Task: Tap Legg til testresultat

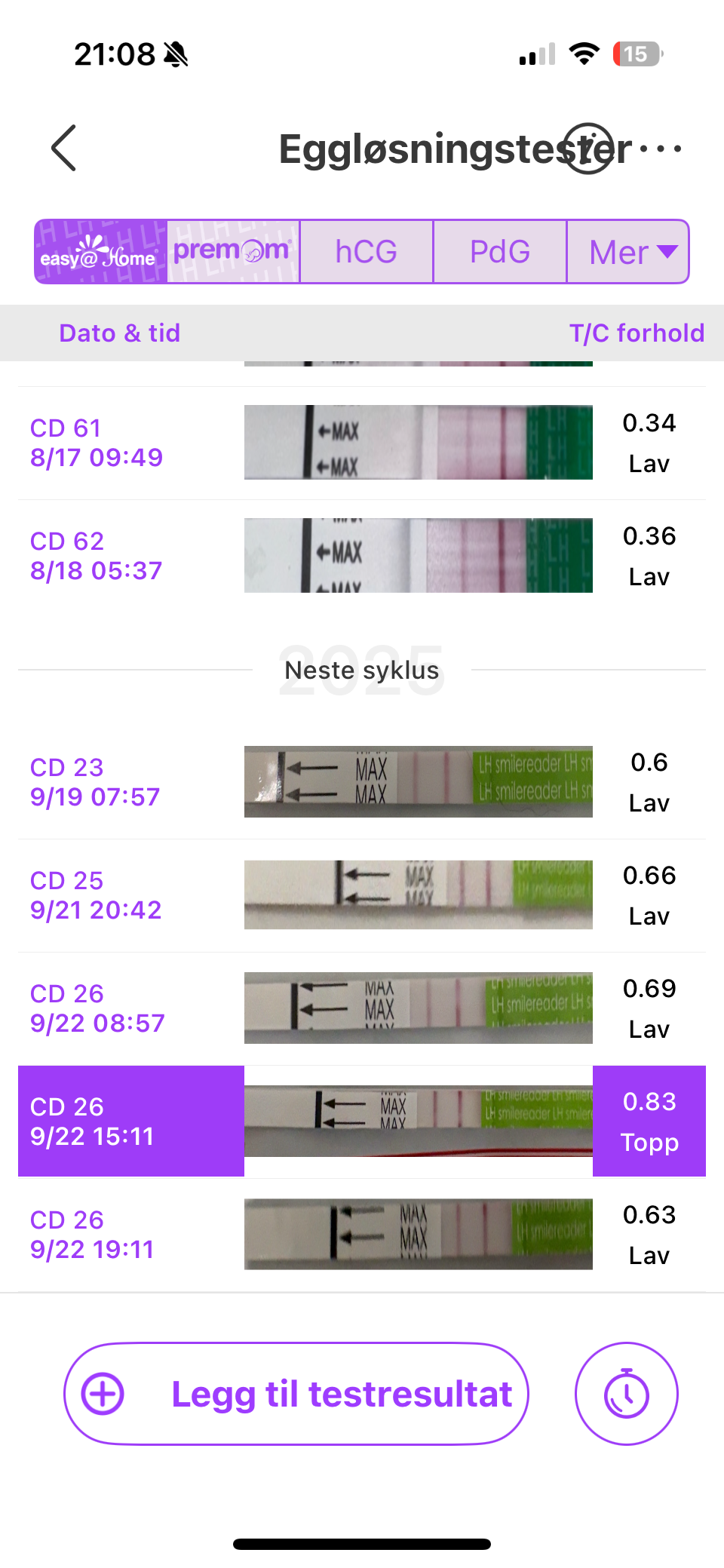Action: (296, 1394)
